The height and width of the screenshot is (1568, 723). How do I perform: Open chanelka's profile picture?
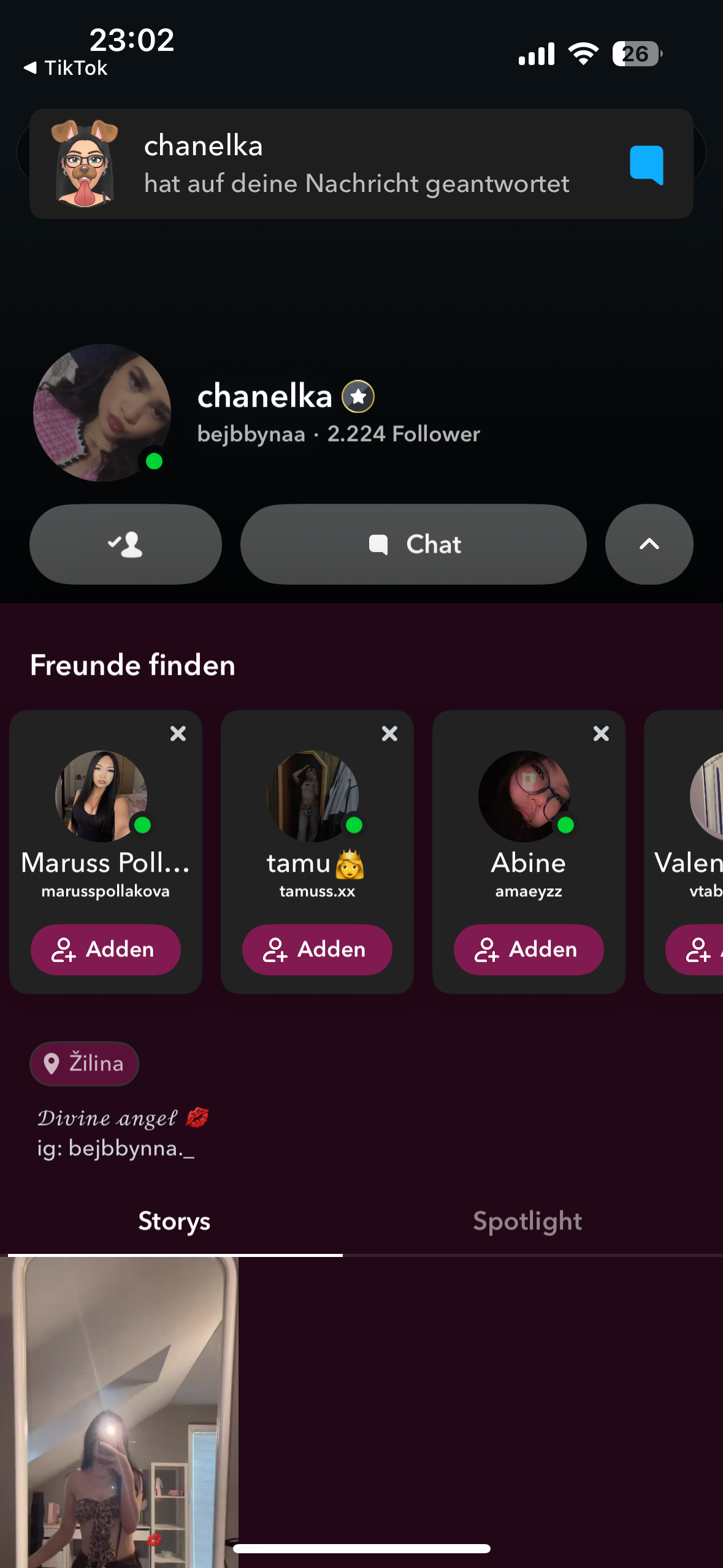[x=102, y=413]
